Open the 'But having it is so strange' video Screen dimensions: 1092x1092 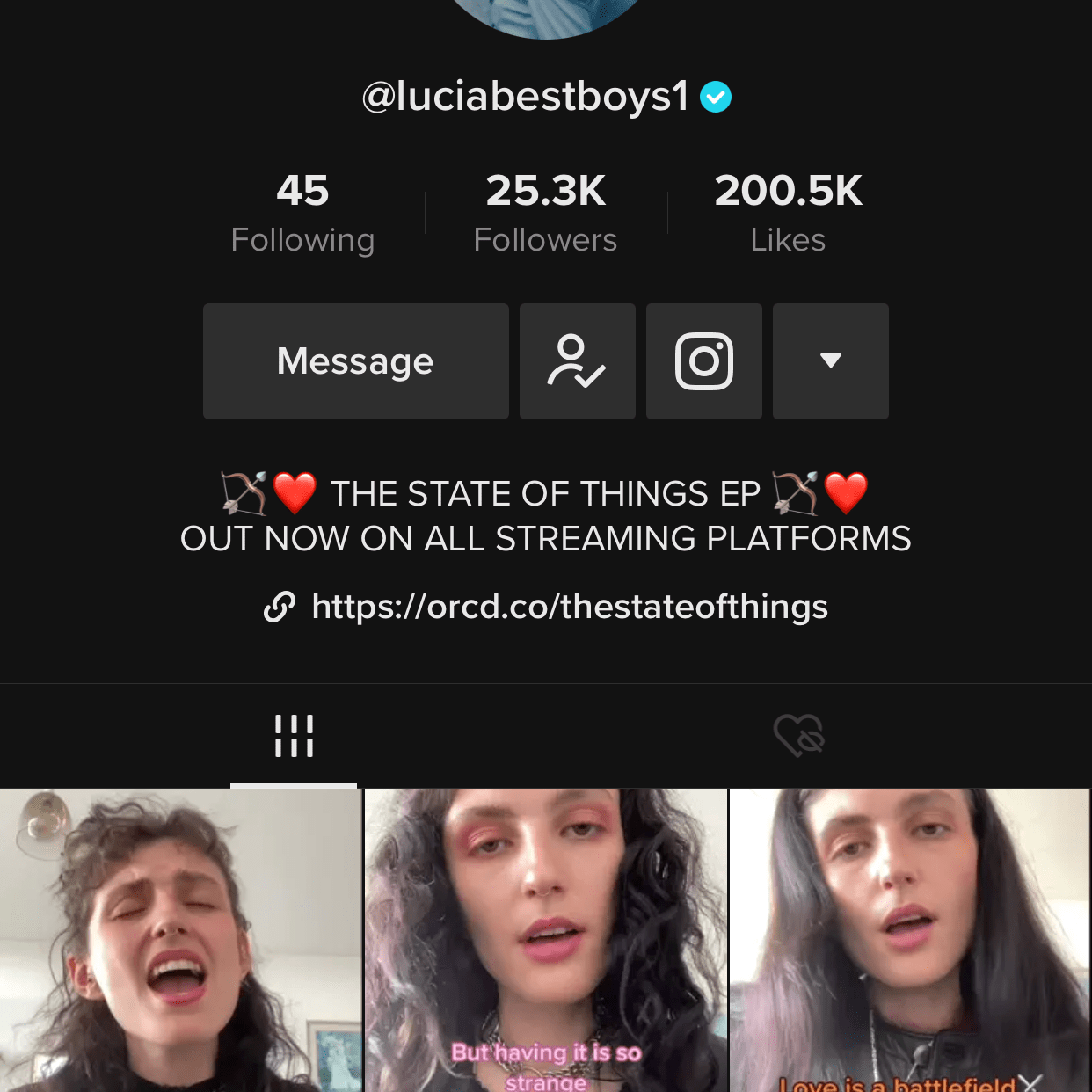(x=545, y=941)
